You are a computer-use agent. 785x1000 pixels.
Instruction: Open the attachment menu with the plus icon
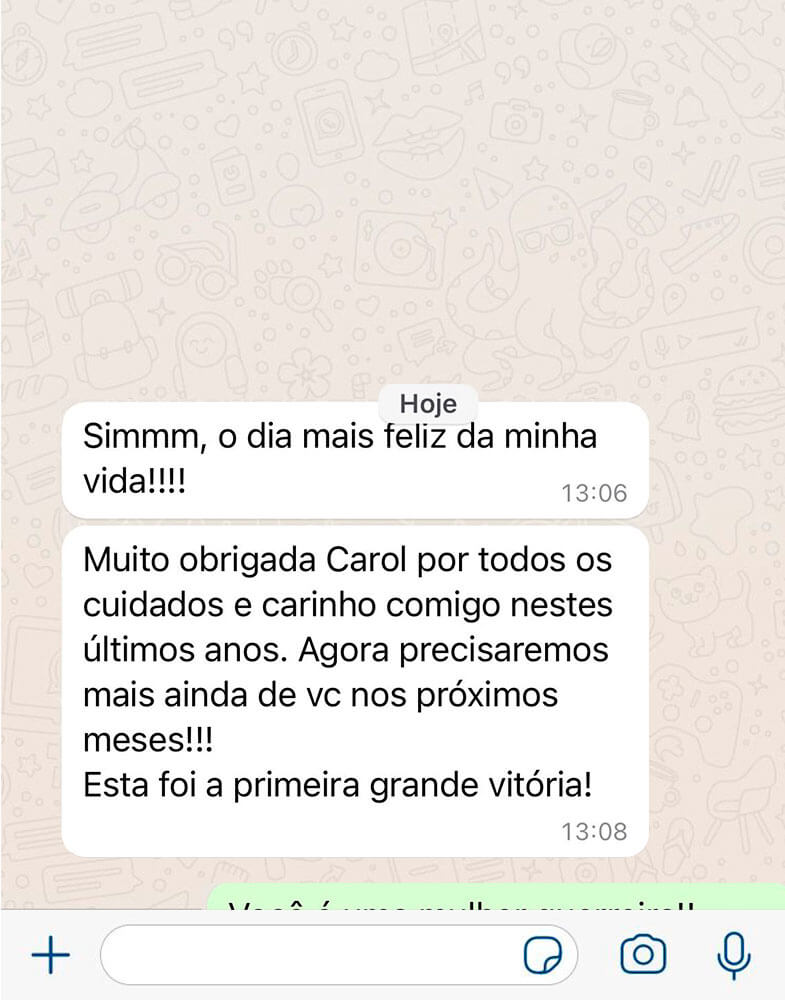pos(50,955)
